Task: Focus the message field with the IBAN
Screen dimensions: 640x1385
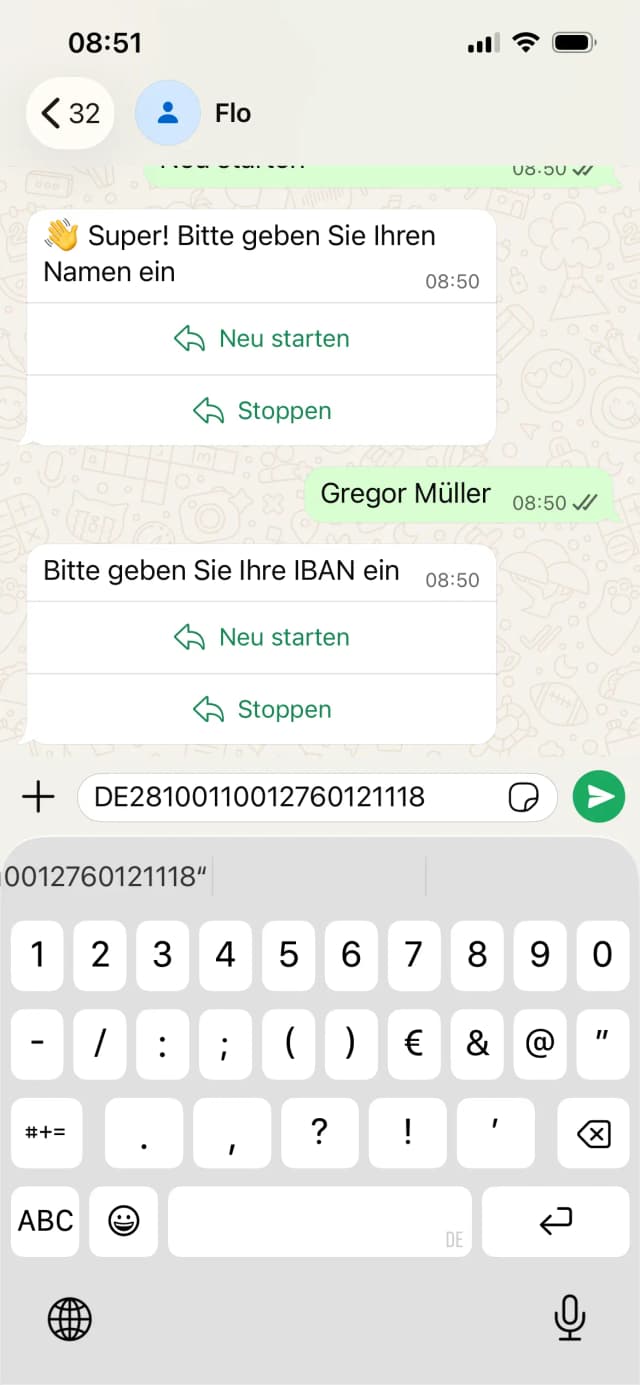Action: (290, 797)
